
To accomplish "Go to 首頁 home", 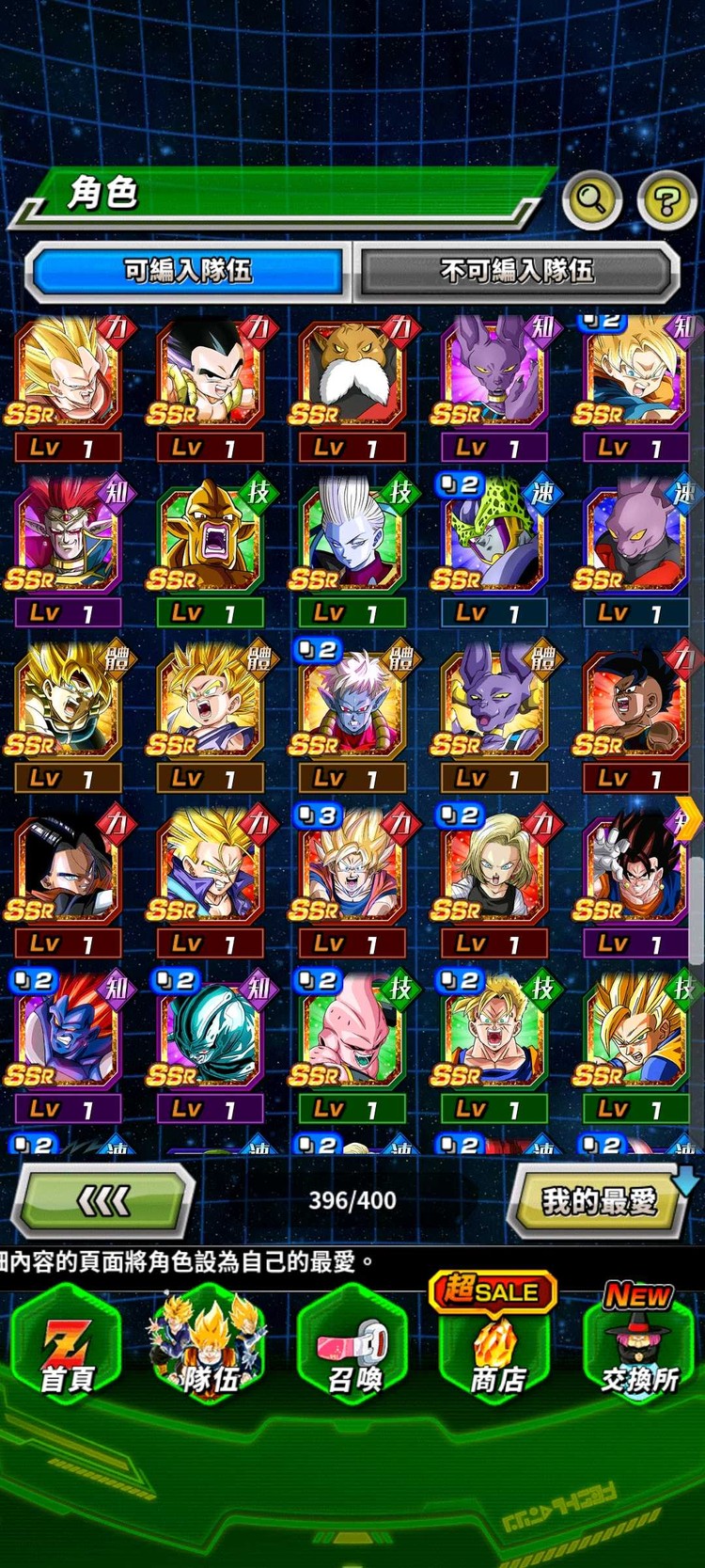I will 67,1348.
